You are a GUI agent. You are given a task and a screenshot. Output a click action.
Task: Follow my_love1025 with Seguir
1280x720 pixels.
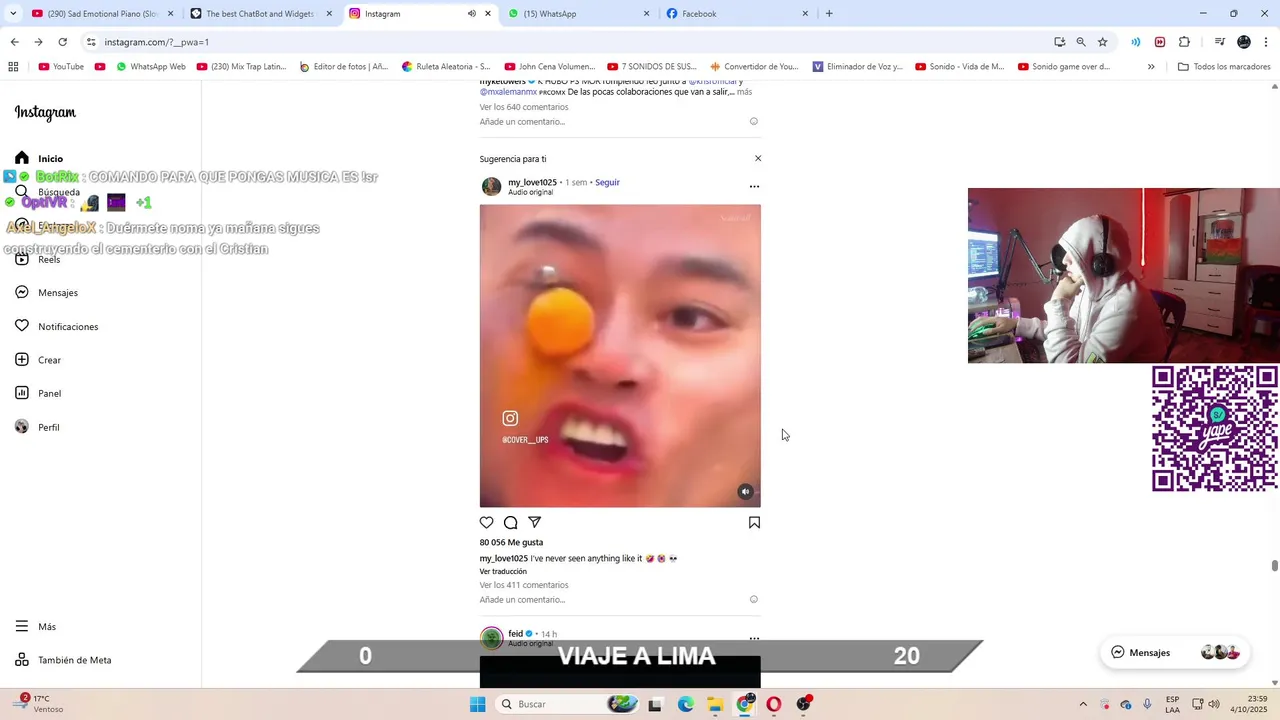(x=607, y=182)
